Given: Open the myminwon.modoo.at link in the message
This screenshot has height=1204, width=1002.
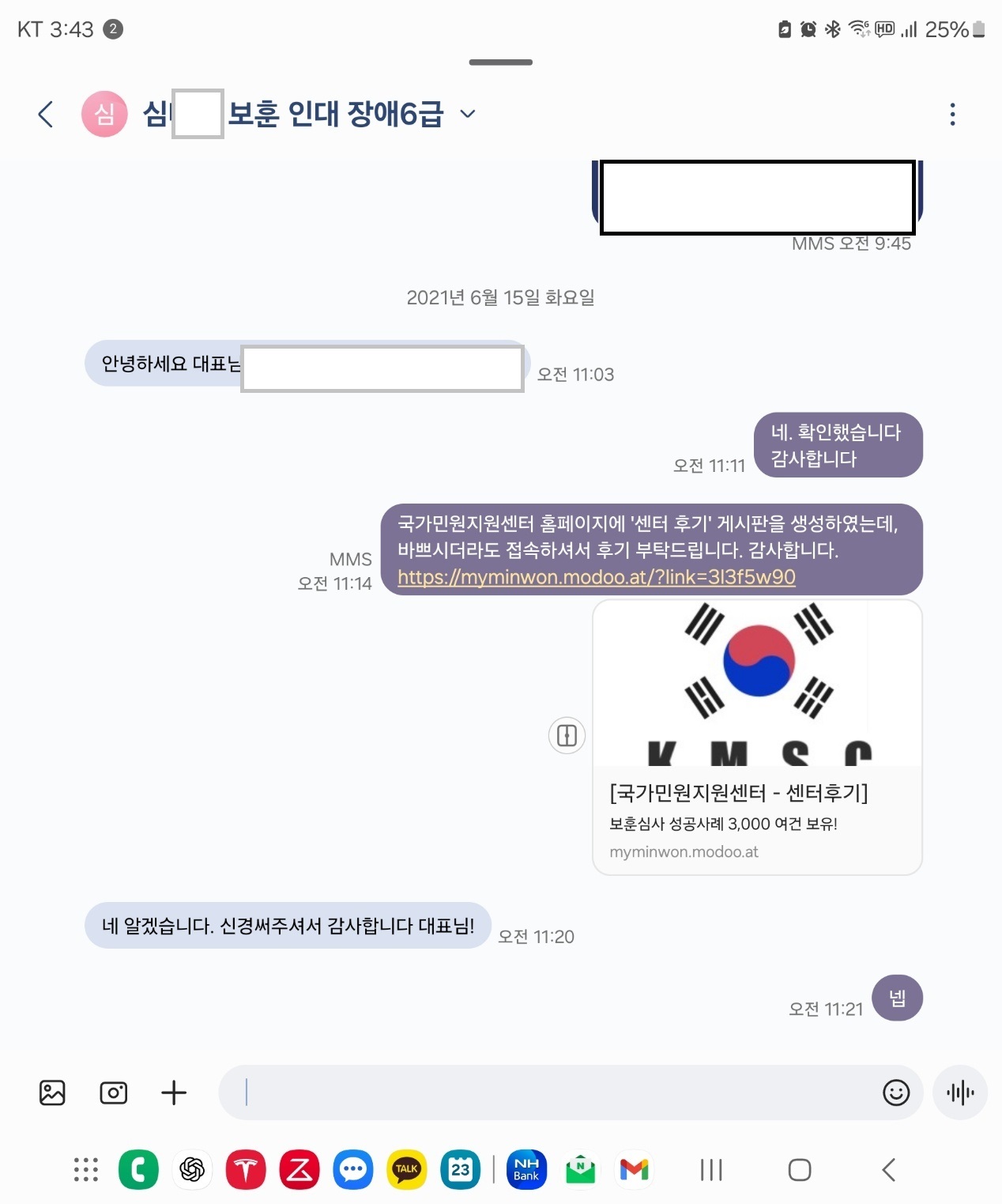Looking at the screenshot, I should [x=596, y=577].
